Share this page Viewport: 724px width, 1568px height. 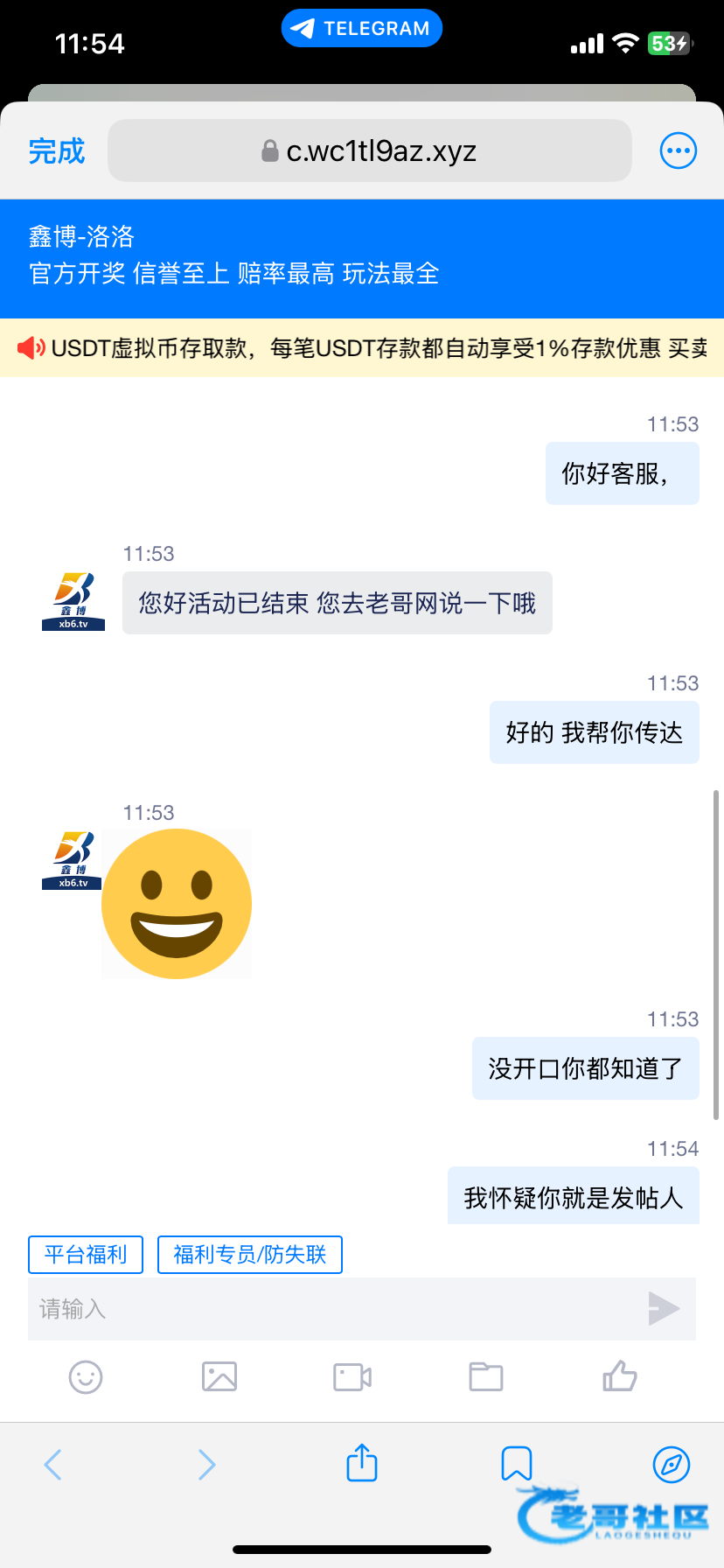pos(362,1462)
